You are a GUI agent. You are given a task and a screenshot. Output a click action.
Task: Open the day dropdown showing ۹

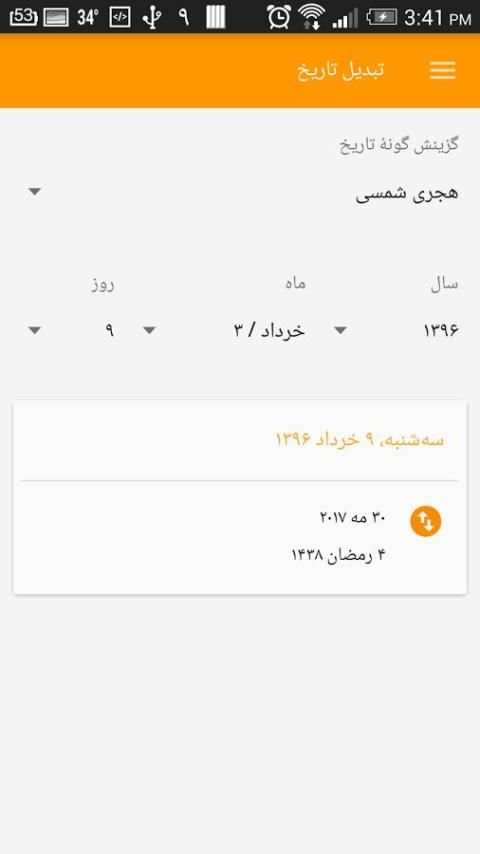click(x=71, y=330)
